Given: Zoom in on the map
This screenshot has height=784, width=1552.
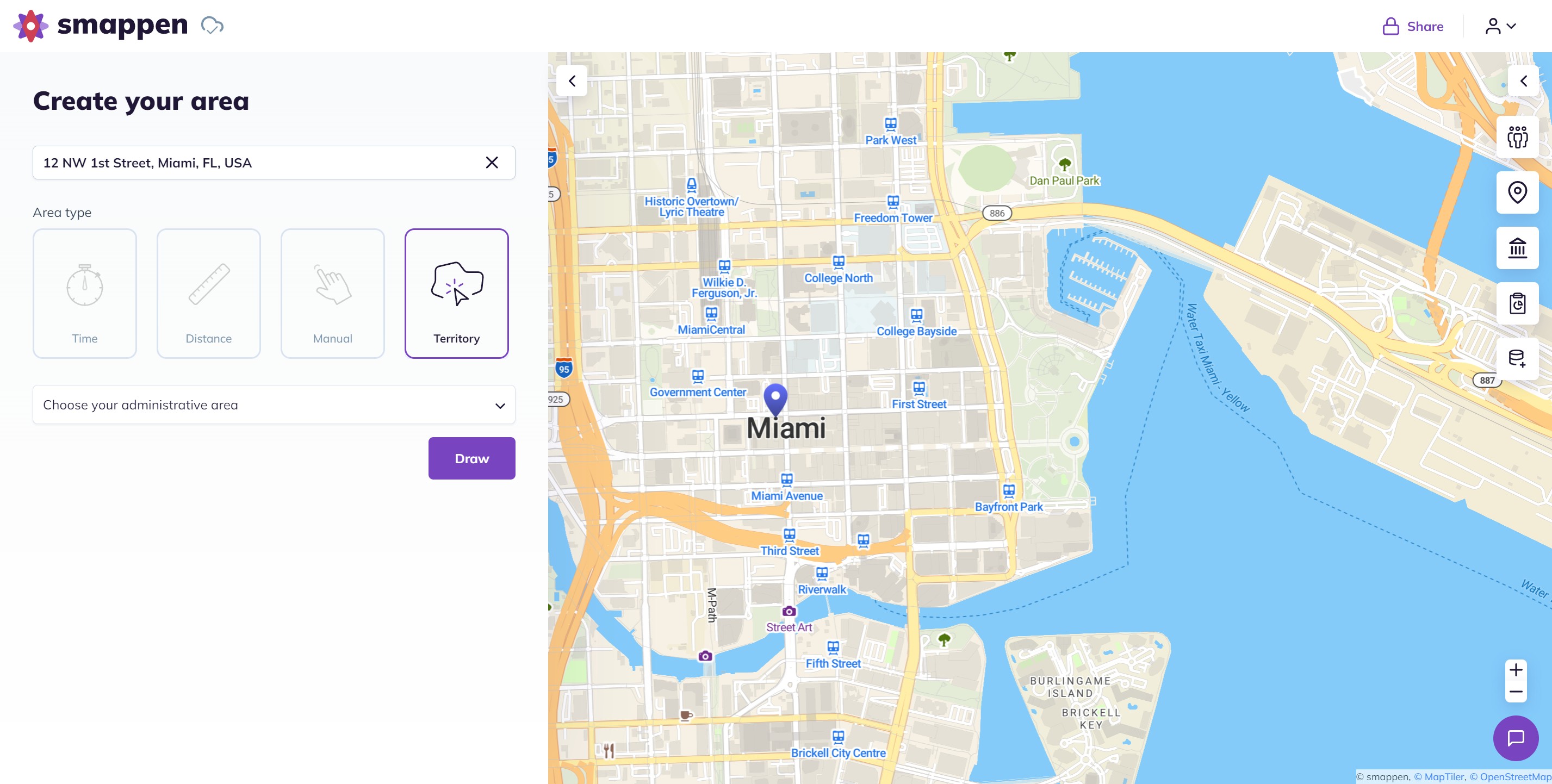Looking at the screenshot, I should click(x=1515, y=670).
